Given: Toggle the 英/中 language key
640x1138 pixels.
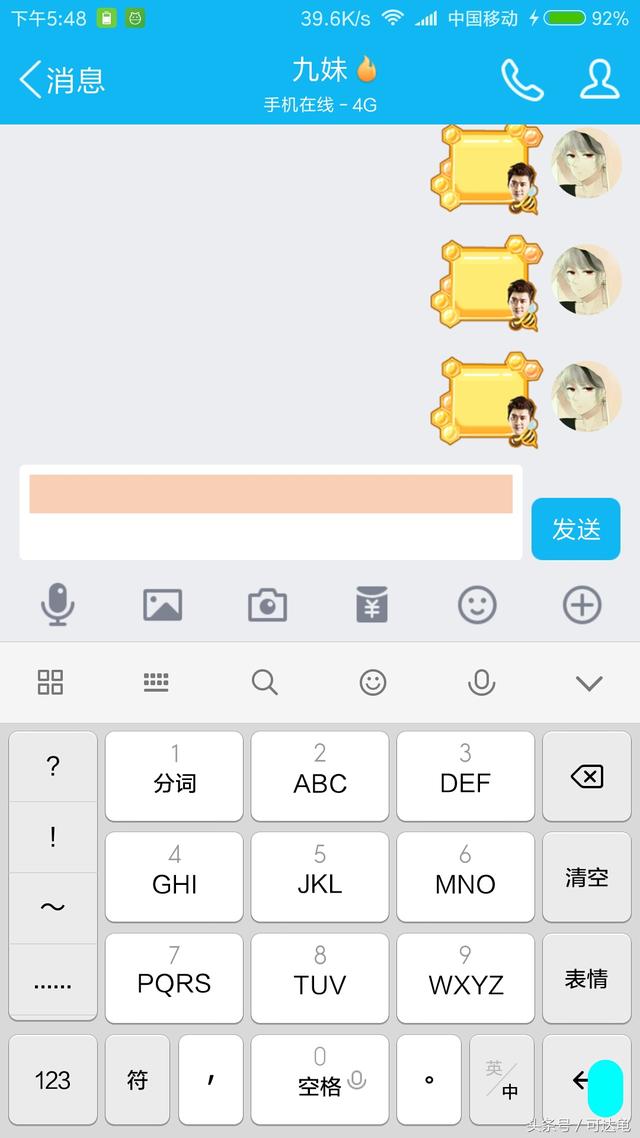Looking at the screenshot, I should [x=501, y=1080].
